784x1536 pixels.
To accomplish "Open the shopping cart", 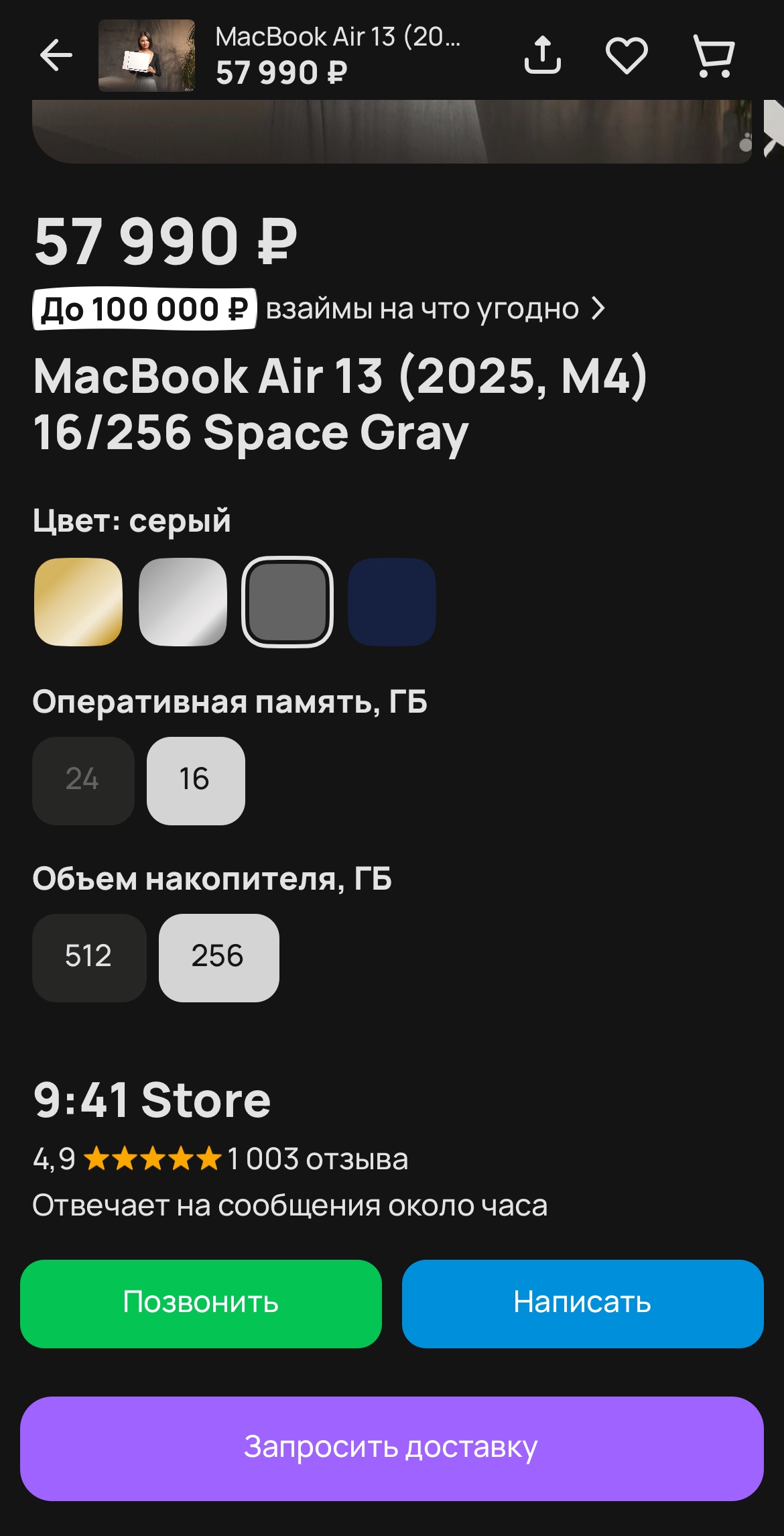I will pyautogui.click(x=714, y=56).
